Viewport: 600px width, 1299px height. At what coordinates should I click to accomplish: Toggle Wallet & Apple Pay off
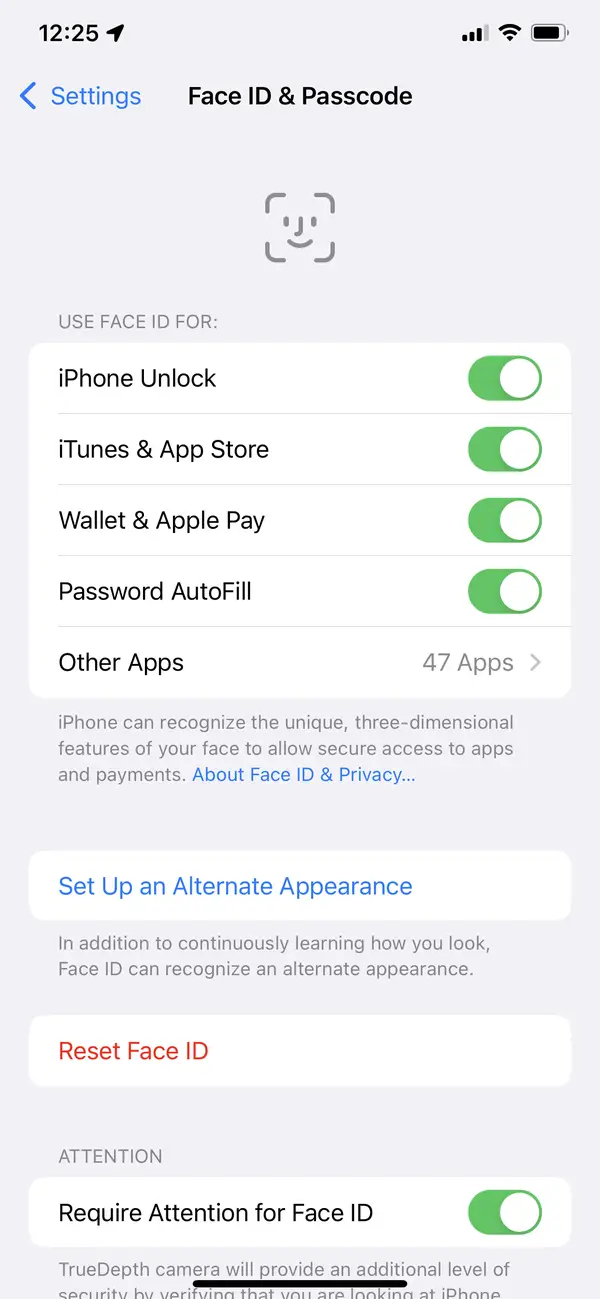(x=505, y=521)
